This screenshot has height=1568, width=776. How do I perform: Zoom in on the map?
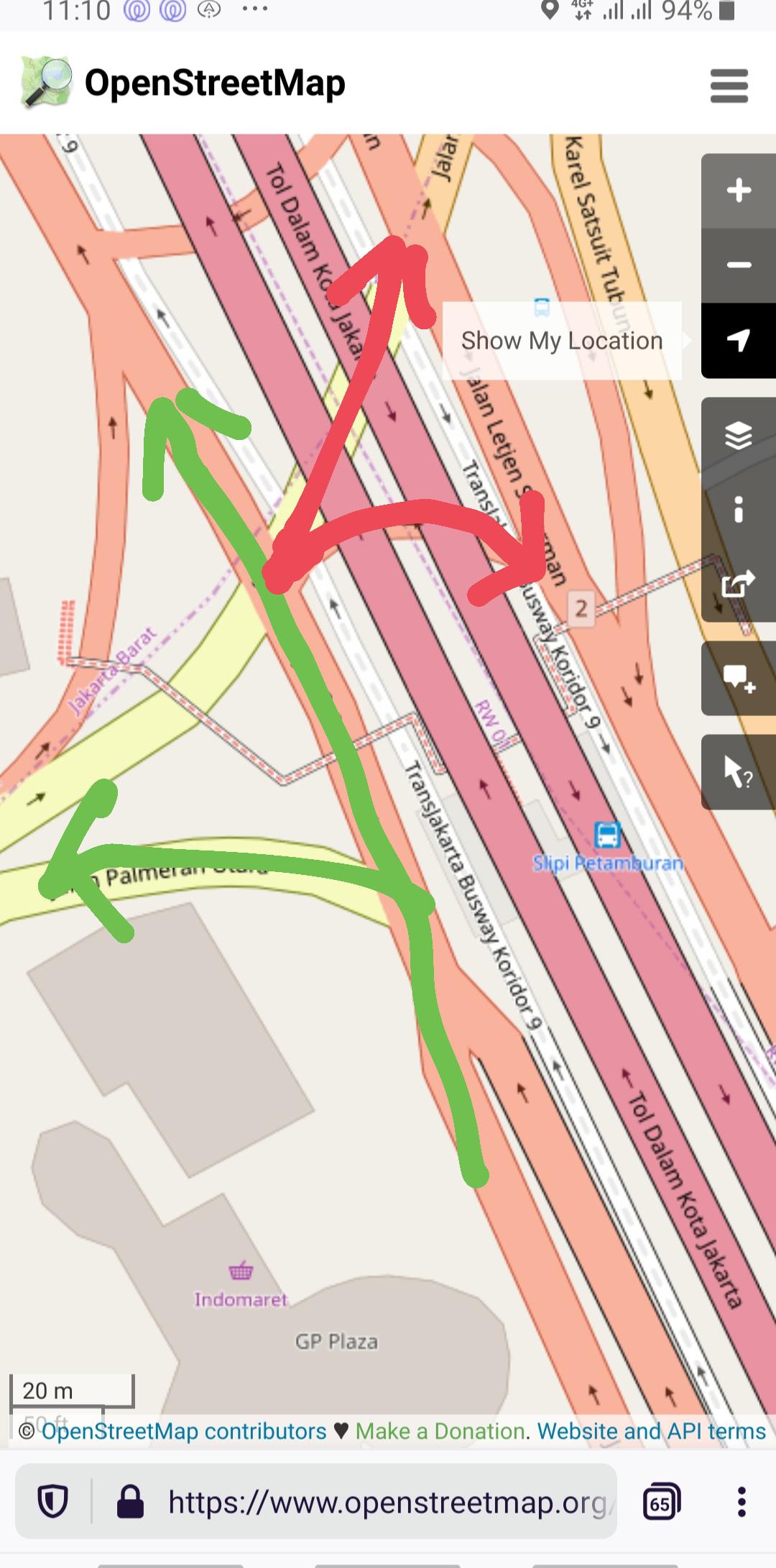(x=739, y=191)
